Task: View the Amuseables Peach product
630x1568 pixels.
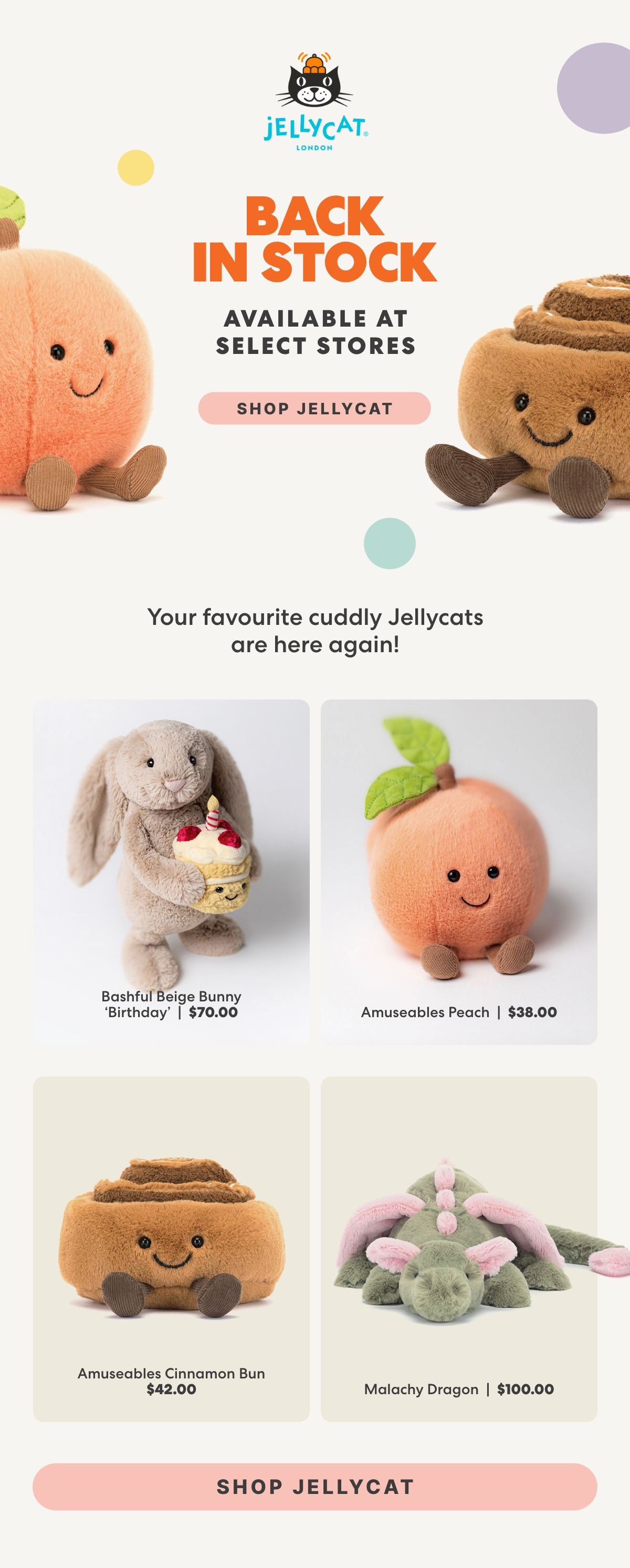Action: click(x=458, y=872)
